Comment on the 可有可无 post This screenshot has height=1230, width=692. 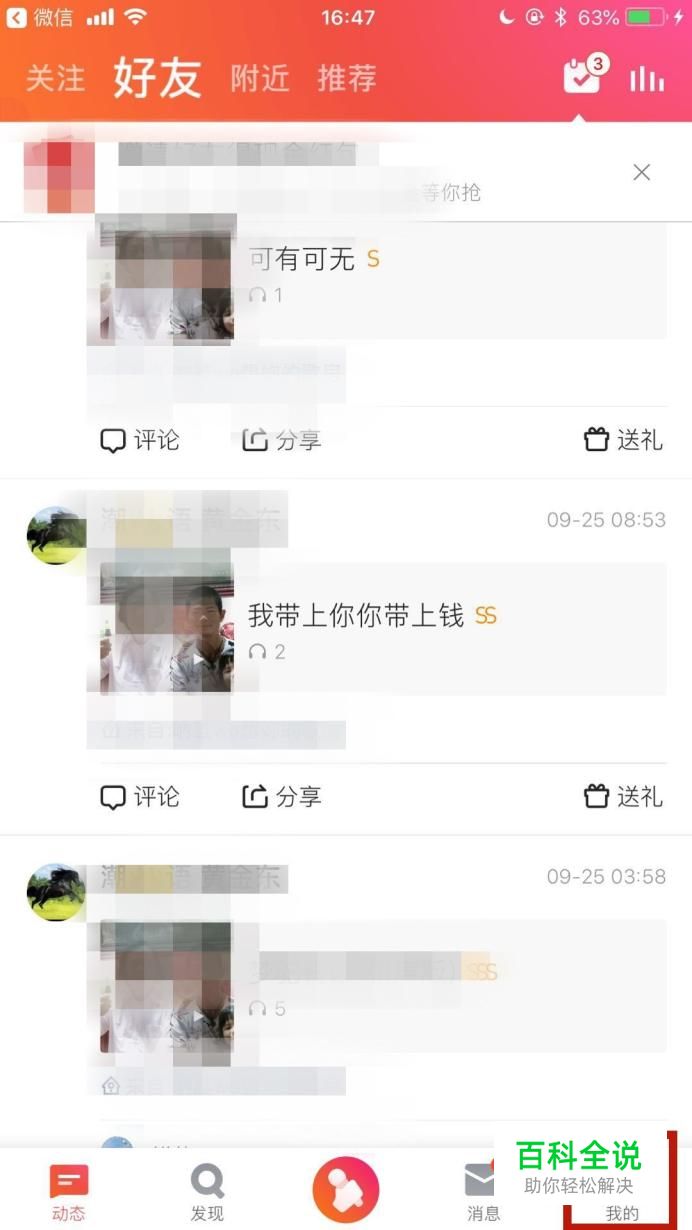click(140, 440)
